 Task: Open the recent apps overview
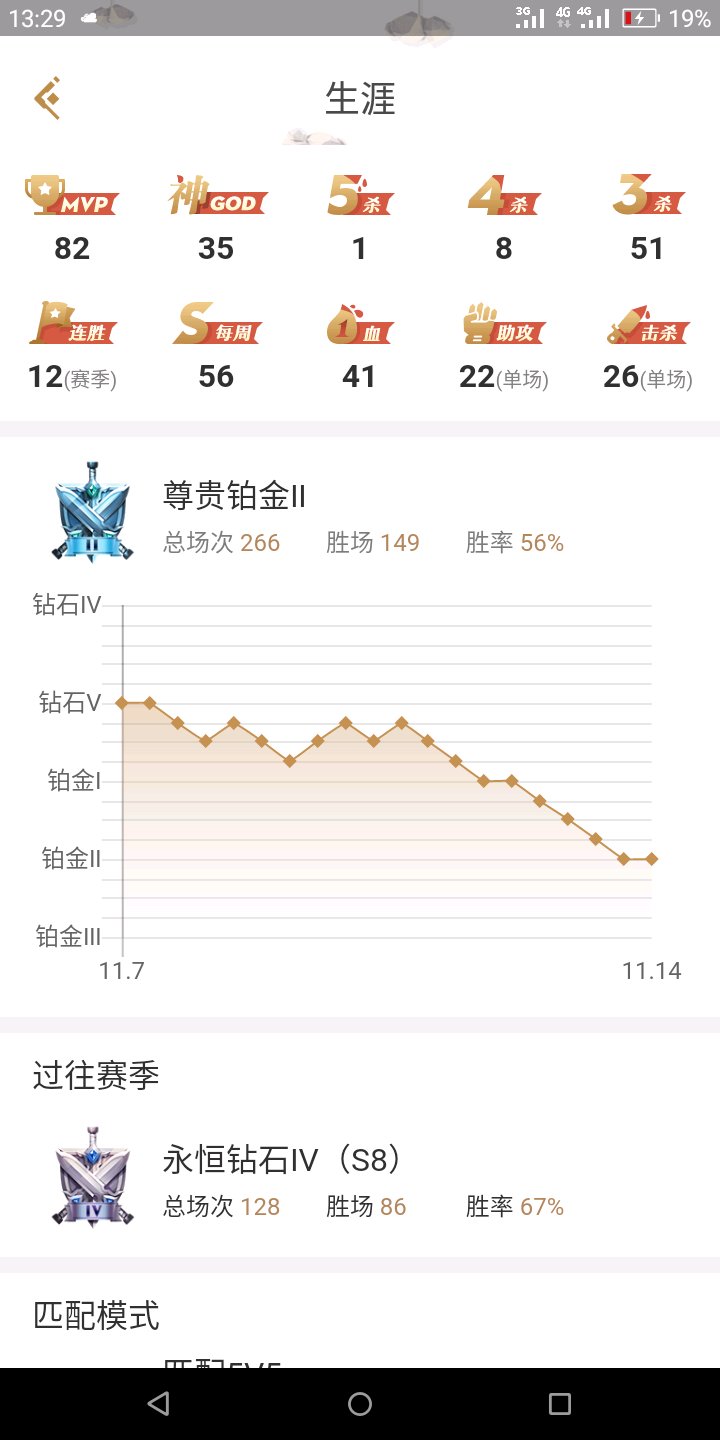pyautogui.click(x=560, y=1404)
